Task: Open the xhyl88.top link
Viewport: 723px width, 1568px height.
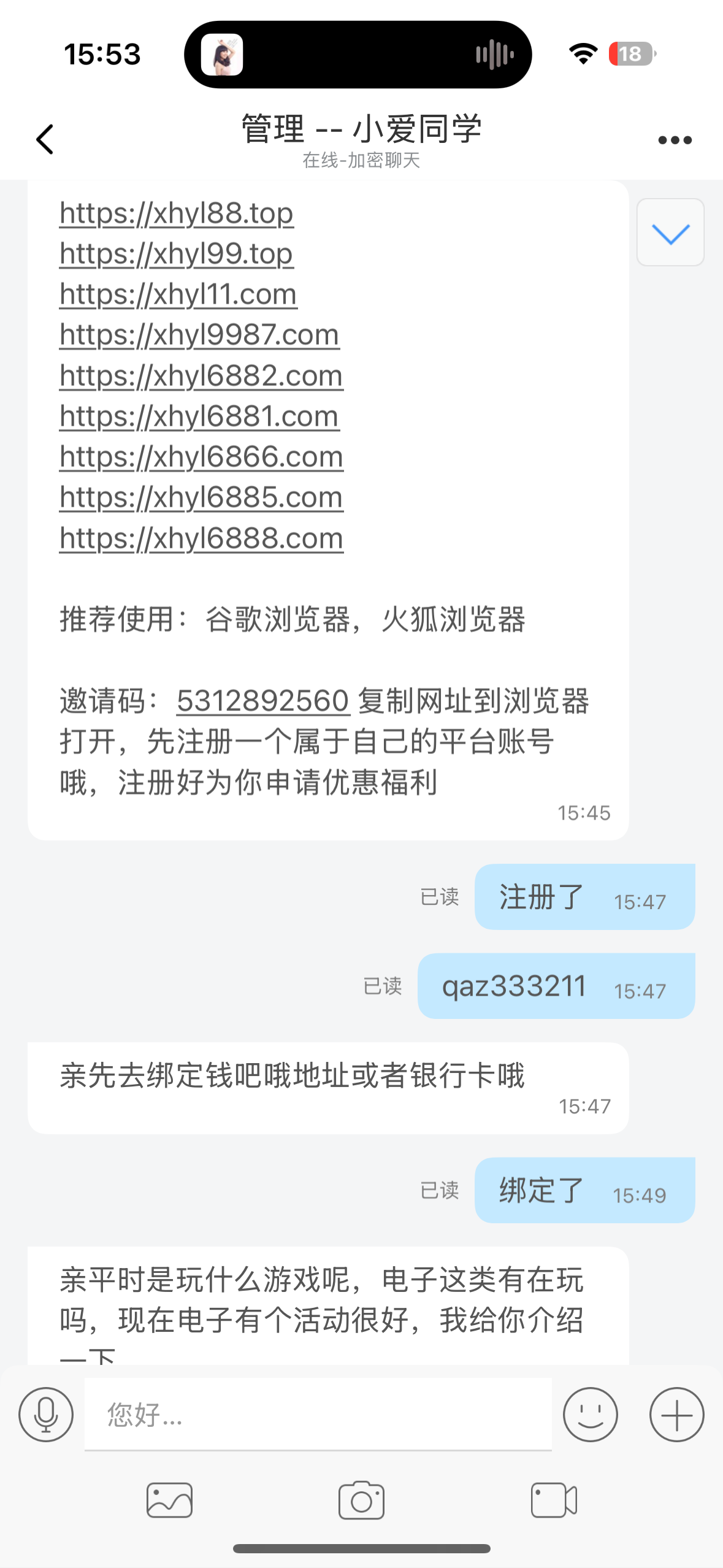Action: point(177,213)
